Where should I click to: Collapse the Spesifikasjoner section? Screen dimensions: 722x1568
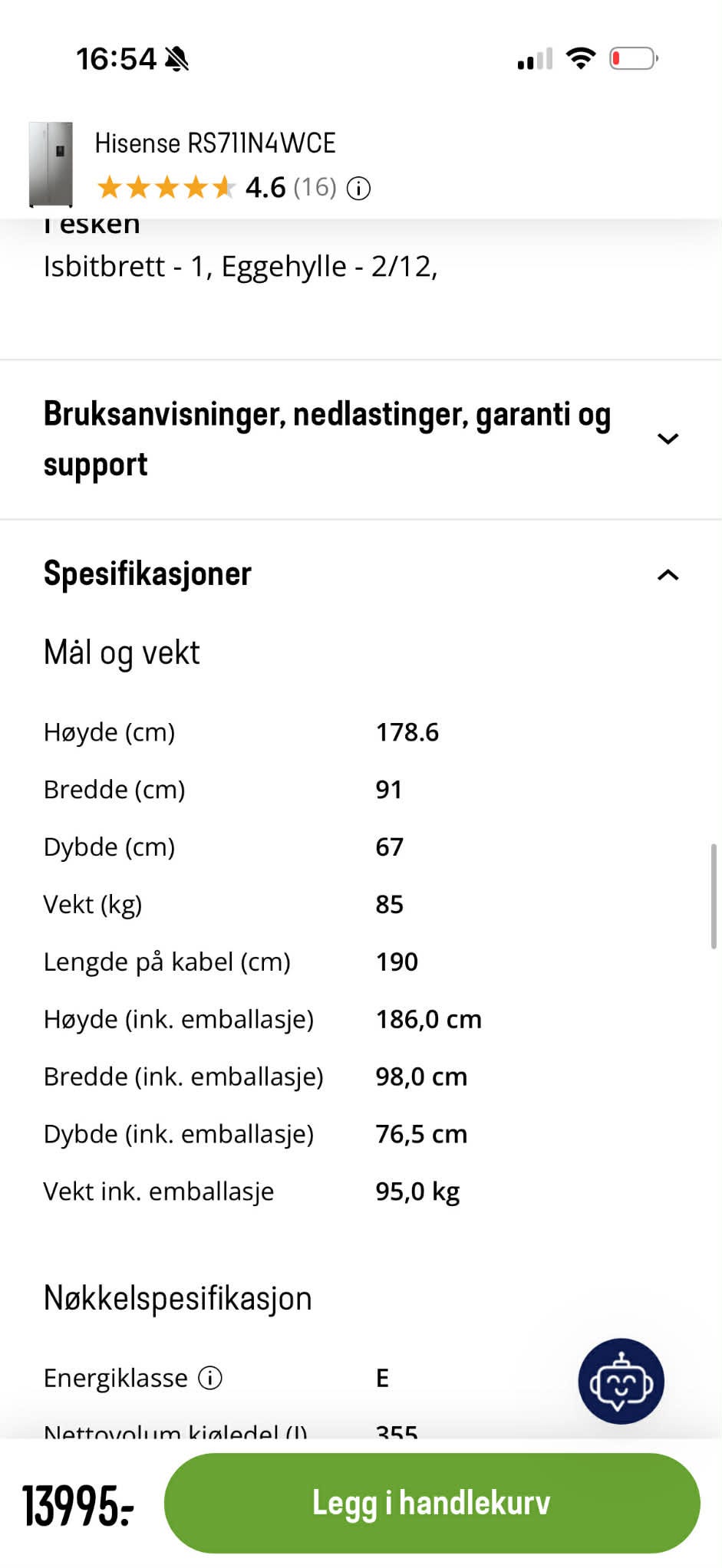pyautogui.click(x=668, y=574)
